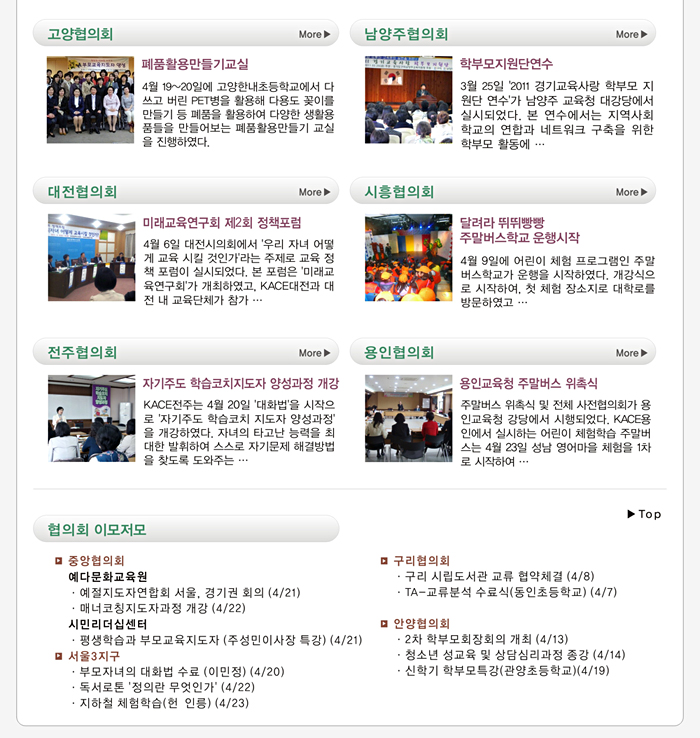
Task: Read the 용인교육청 주말버스 위촉식 article
Action: [x=528, y=383]
